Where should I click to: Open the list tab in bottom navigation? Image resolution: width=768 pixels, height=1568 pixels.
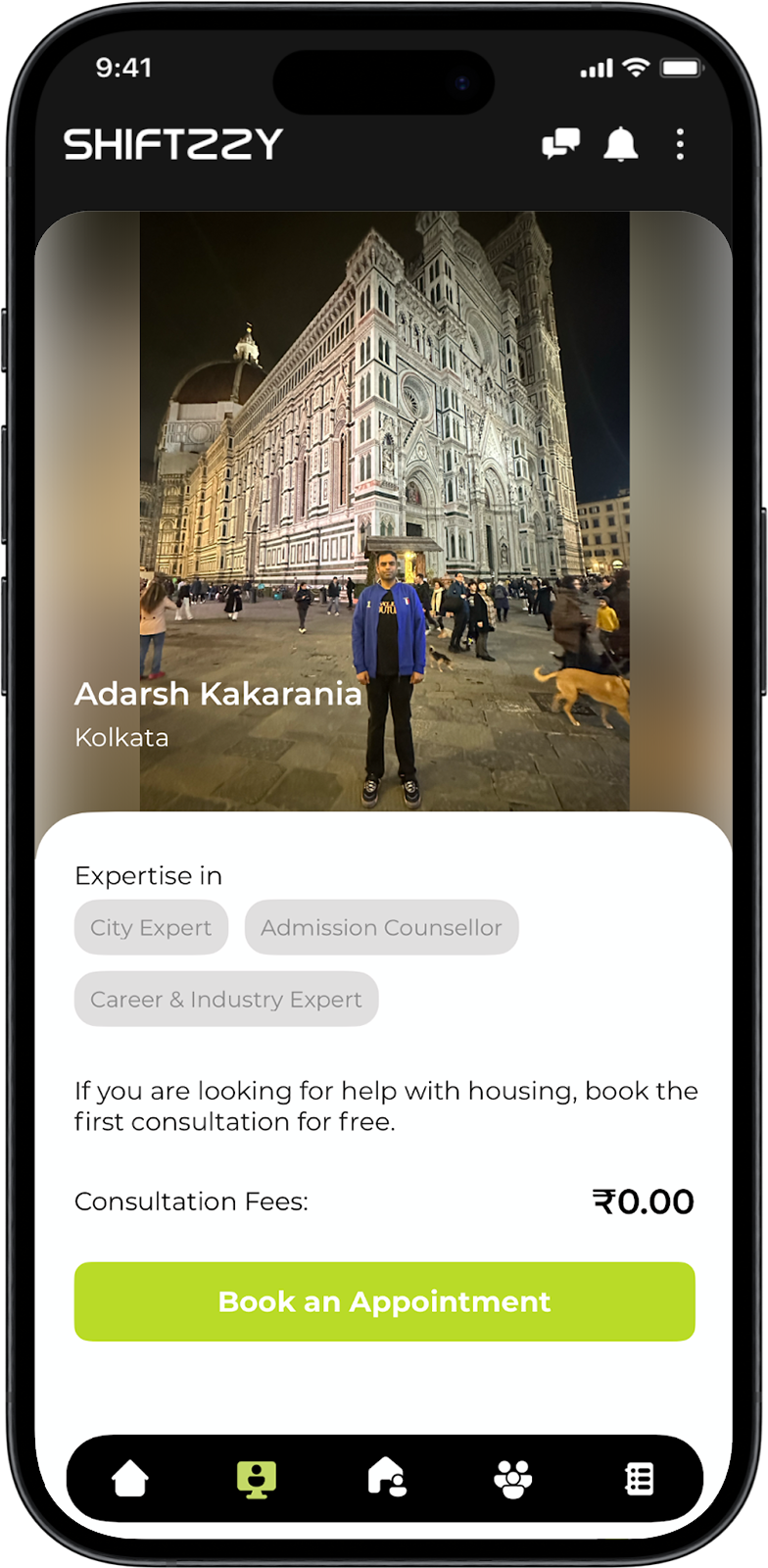tap(639, 1479)
